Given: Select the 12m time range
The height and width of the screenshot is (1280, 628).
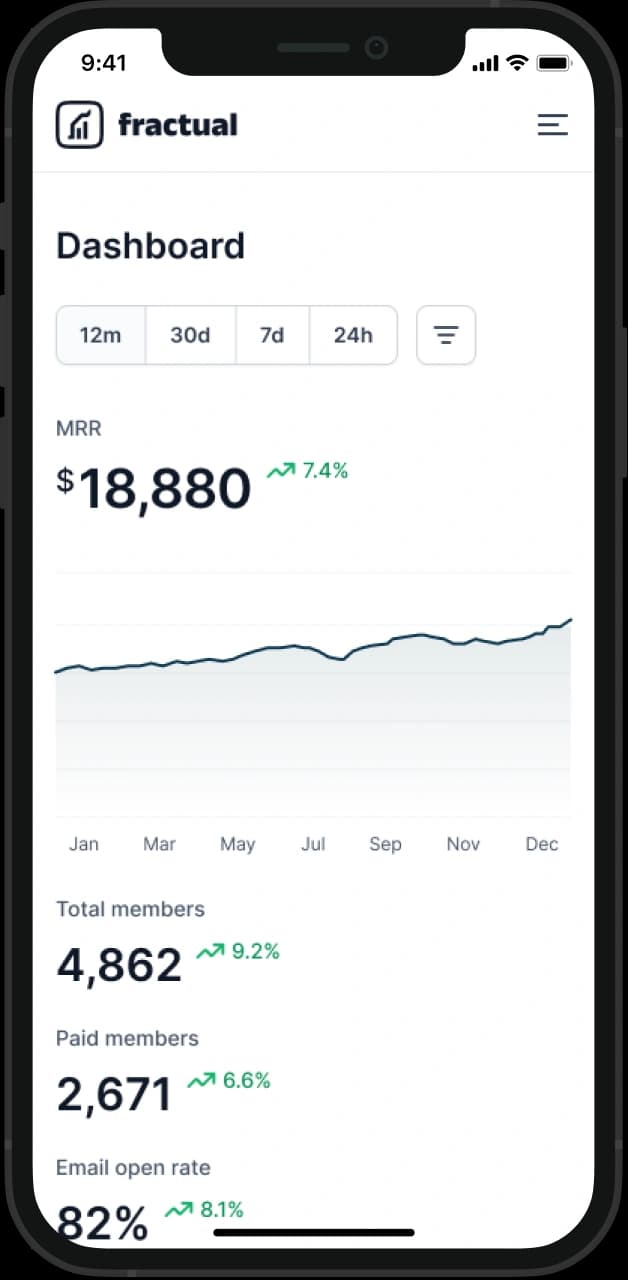Looking at the screenshot, I should point(100,335).
